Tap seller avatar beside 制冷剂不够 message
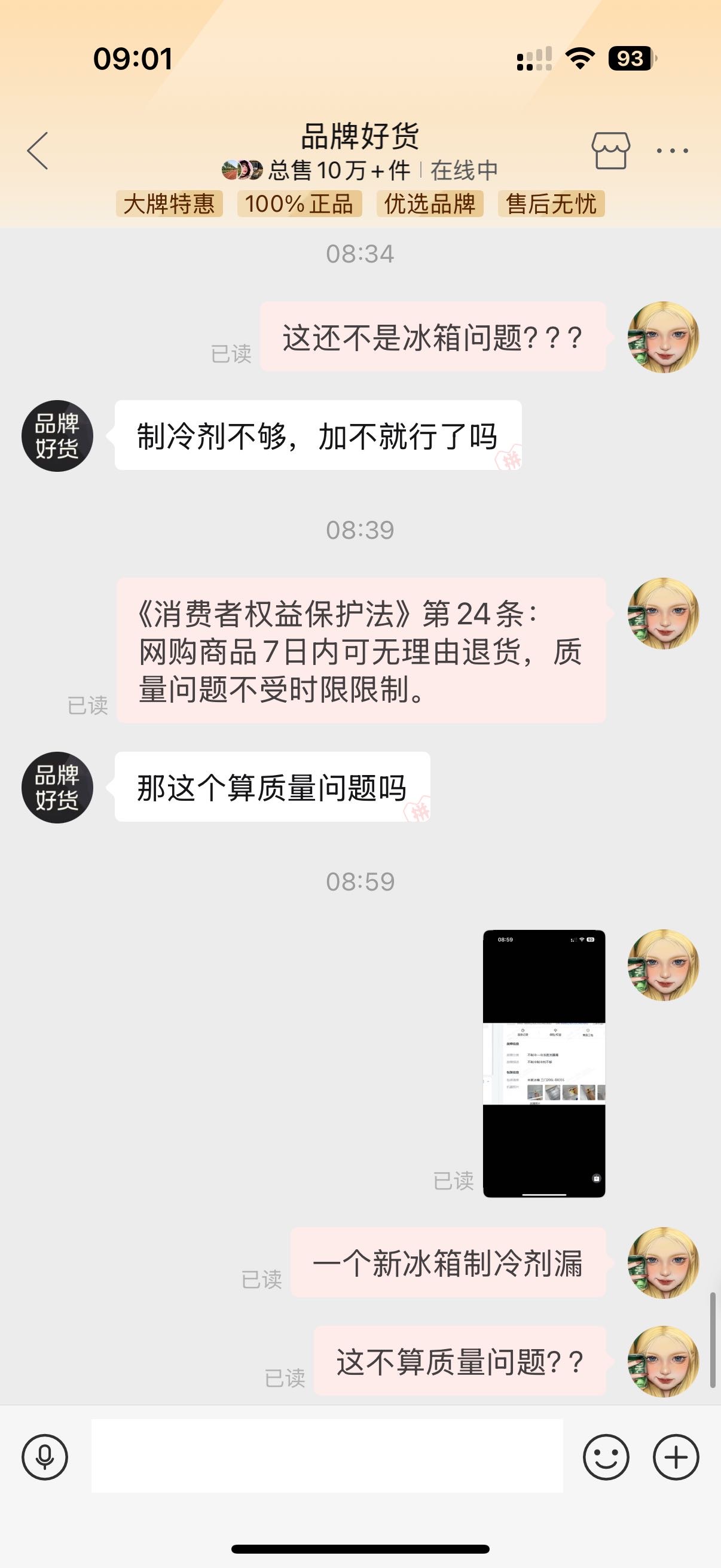This screenshot has height=1568, width=721. [57, 436]
